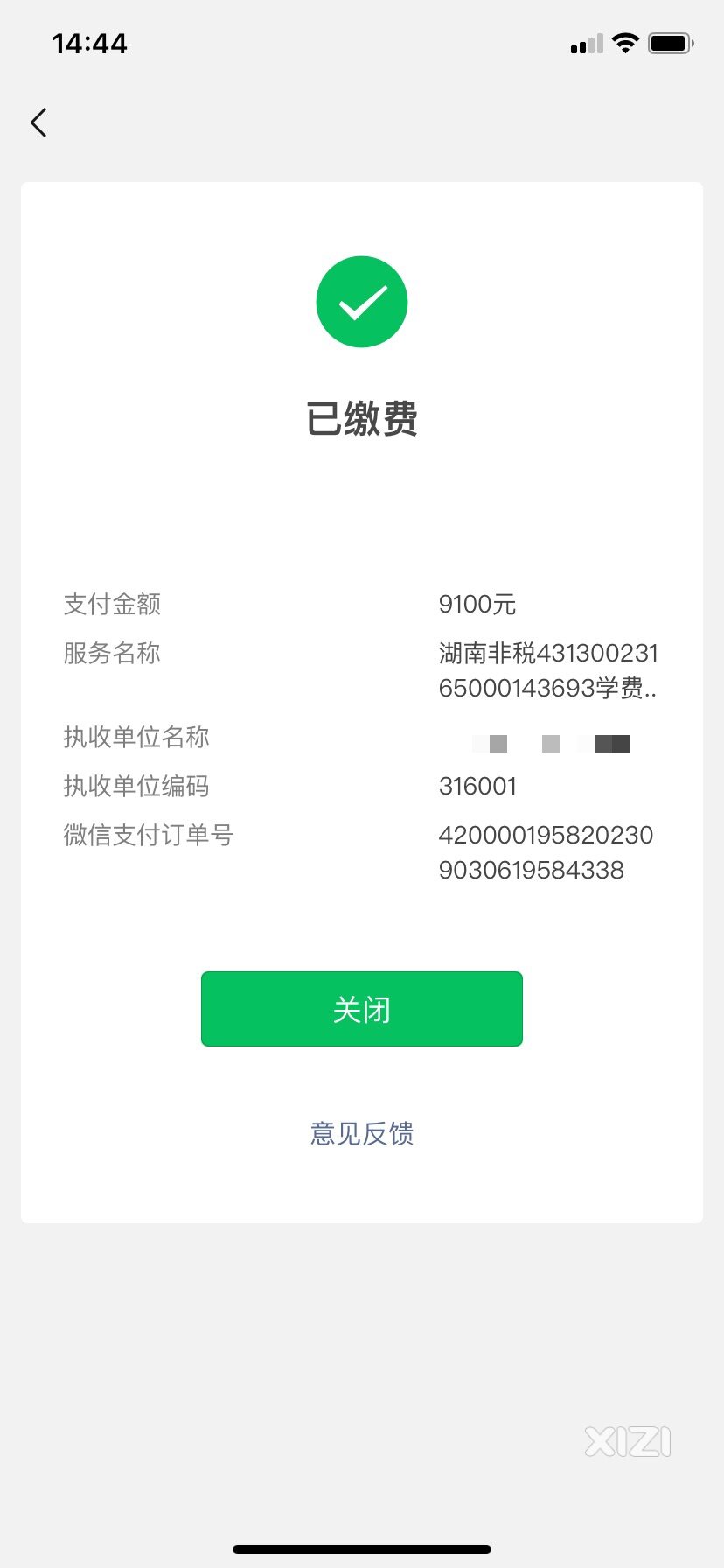Open the 意见反馈 feedback link
The height and width of the screenshot is (1568, 724).
coord(362,1133)
